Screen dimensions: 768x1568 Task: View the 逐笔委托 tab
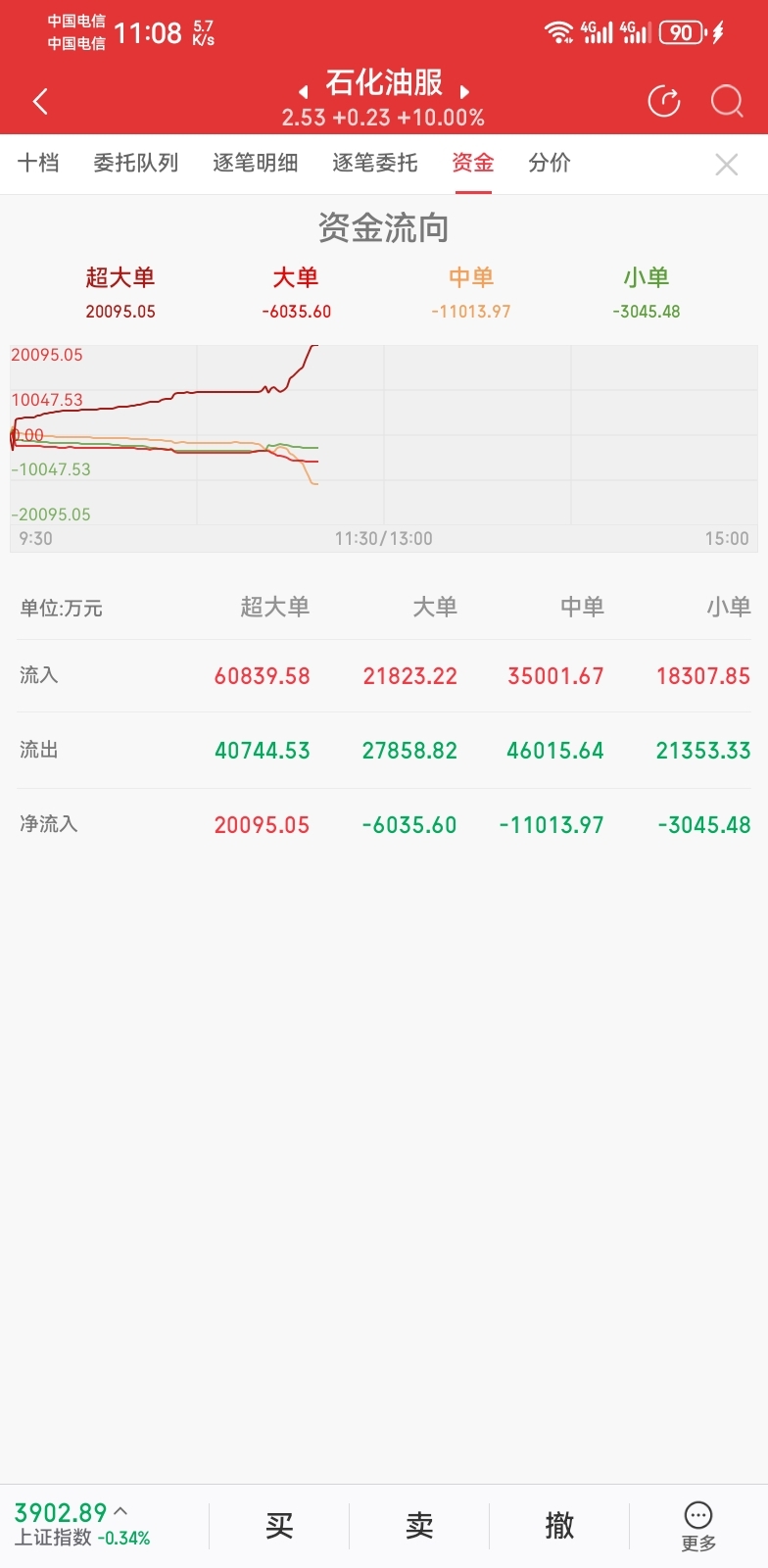pos(375,163)
